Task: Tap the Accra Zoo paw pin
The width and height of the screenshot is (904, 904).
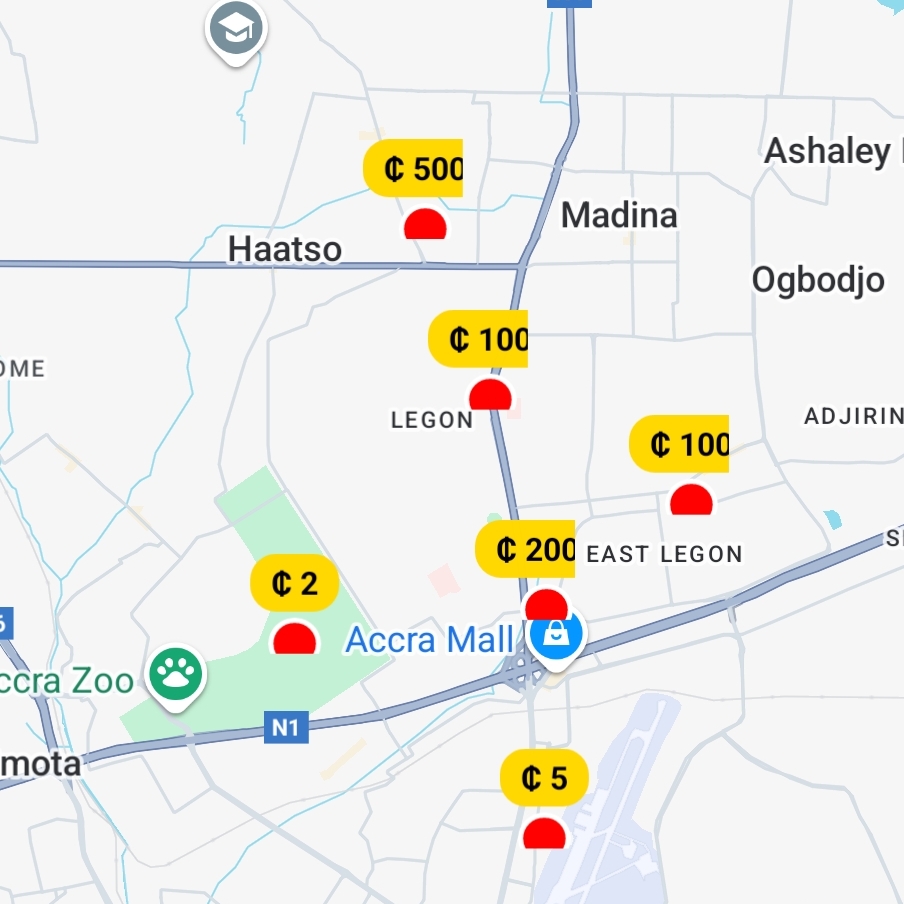Action: (177, 675)
